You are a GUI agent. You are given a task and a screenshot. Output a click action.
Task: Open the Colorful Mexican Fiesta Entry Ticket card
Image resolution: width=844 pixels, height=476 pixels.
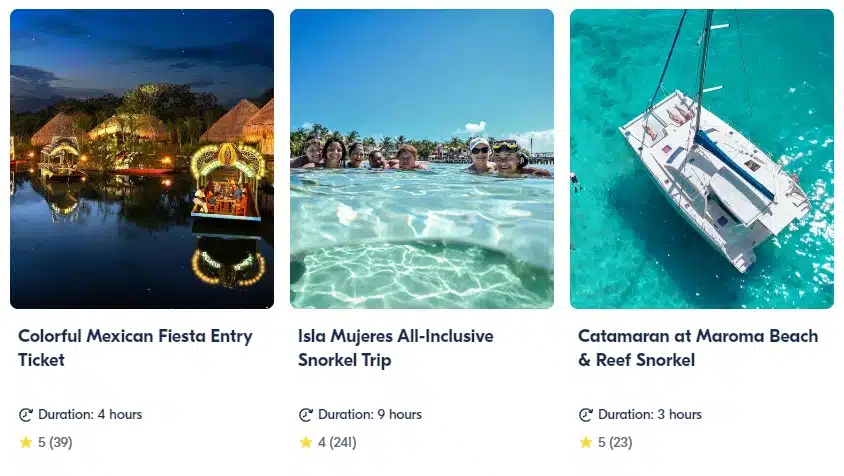pos(135,347)
